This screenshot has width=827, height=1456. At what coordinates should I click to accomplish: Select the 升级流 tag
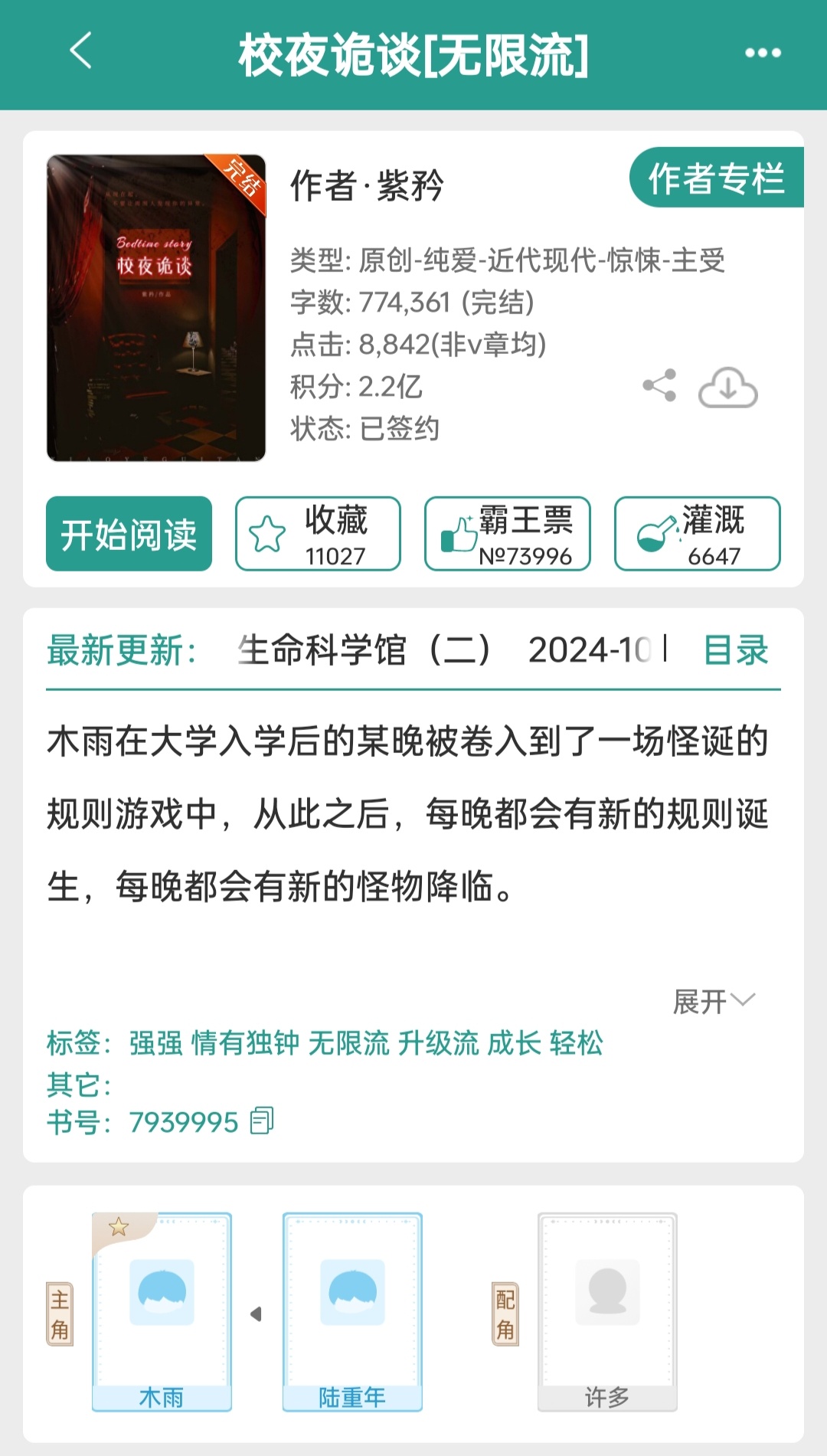click(x=438, y=1043)
